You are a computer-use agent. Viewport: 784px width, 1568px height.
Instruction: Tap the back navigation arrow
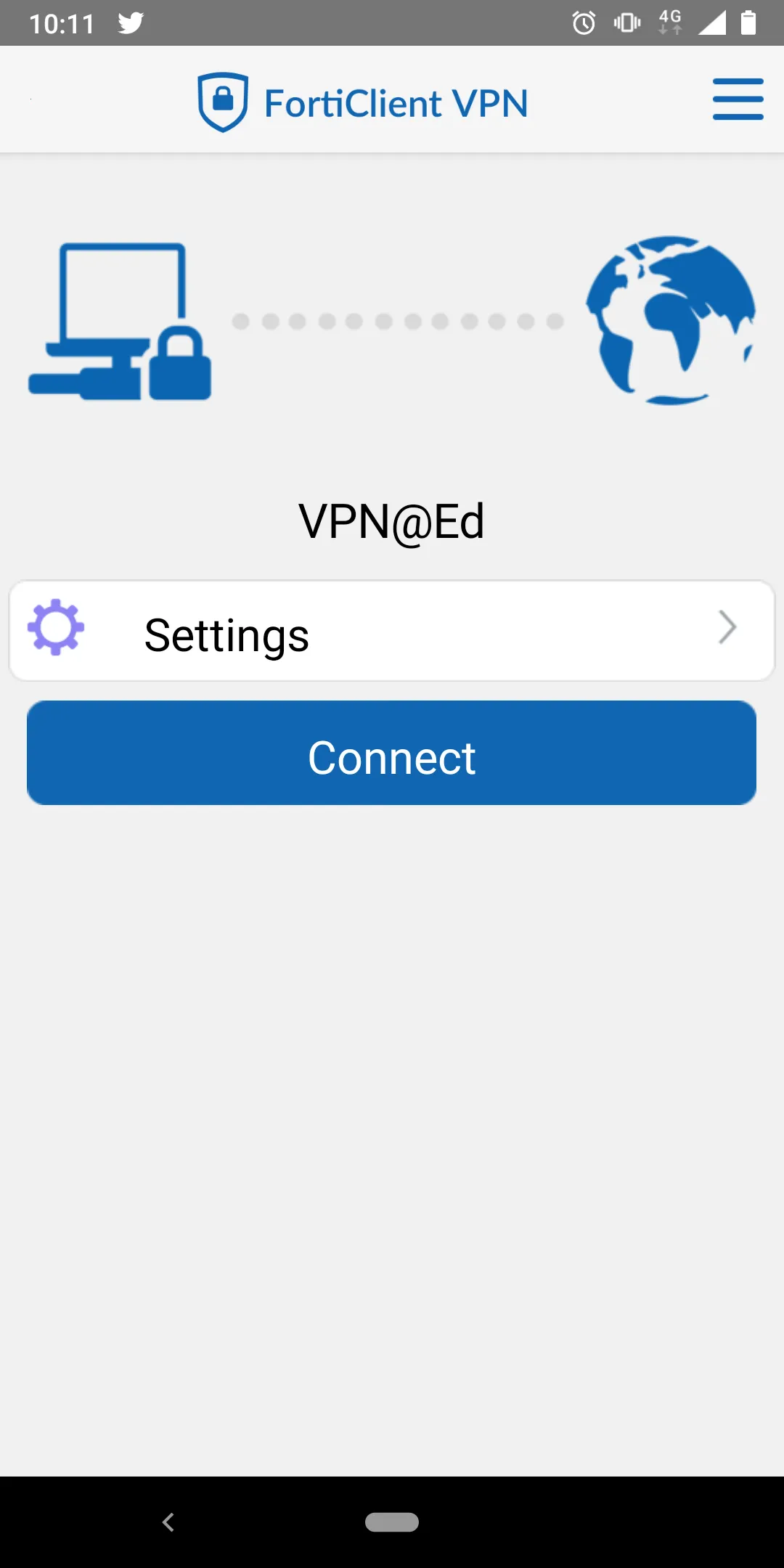(167, 1522)
